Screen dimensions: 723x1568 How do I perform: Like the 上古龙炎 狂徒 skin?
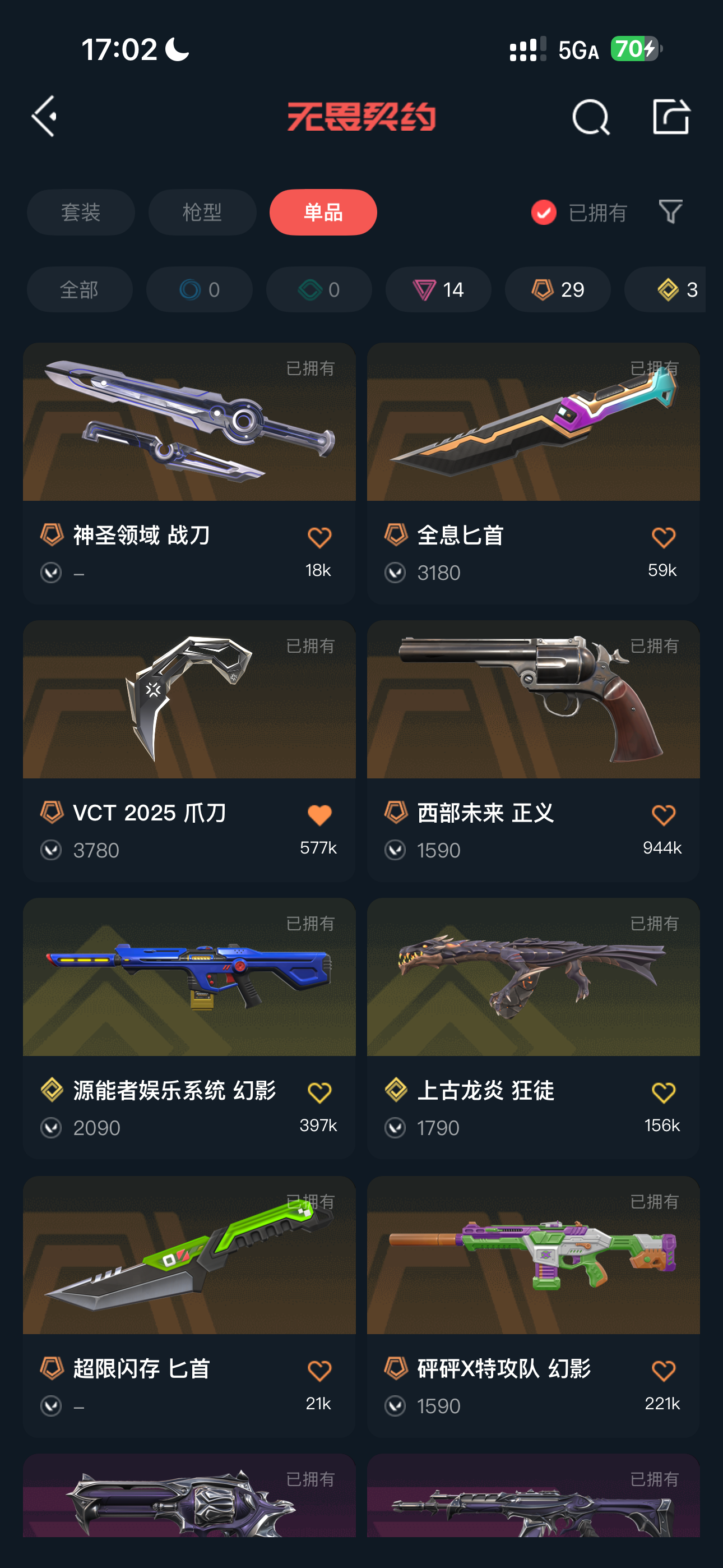tap(662, 1093)
